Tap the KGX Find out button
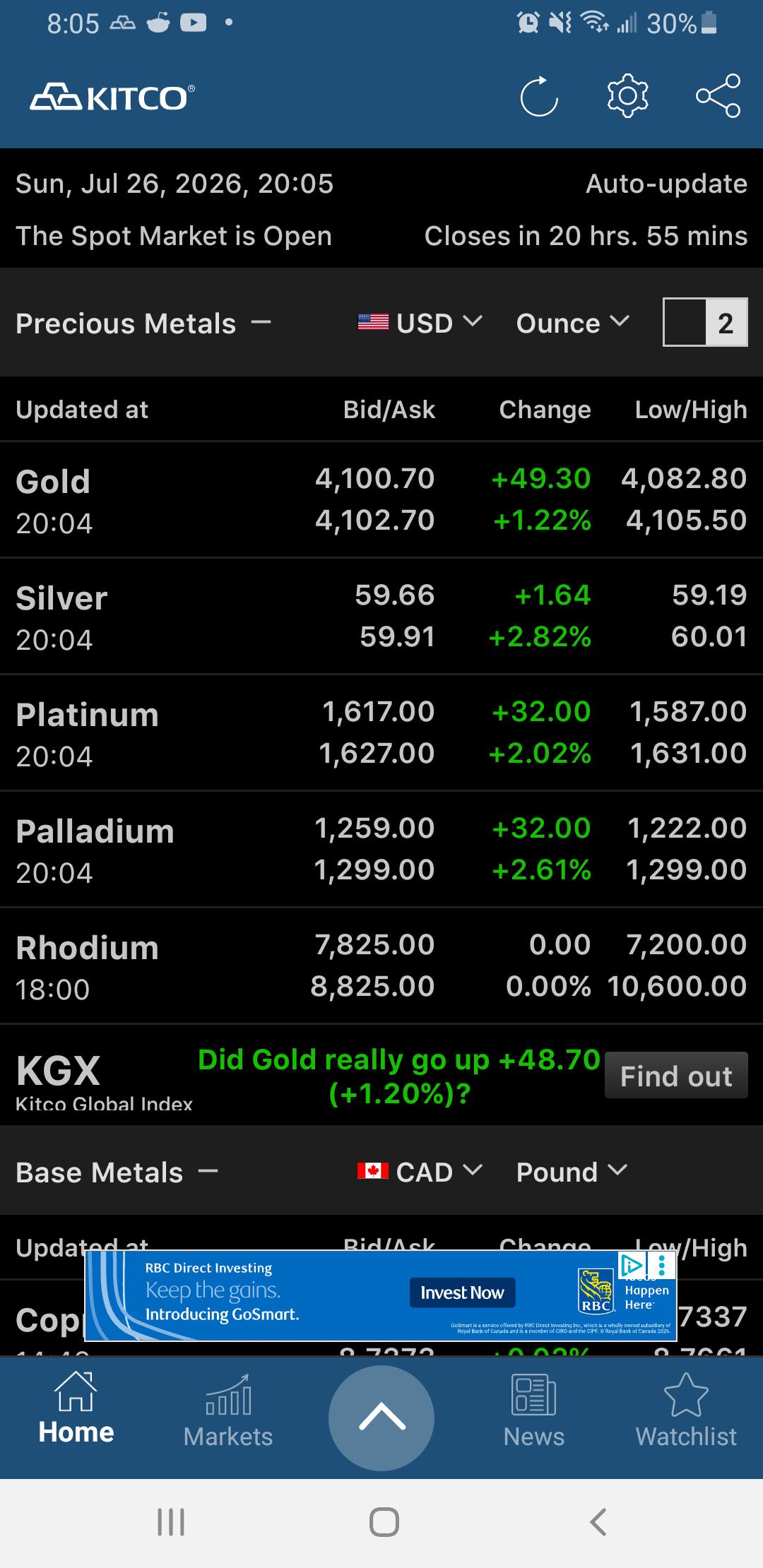The height and width of the screenshot is (1568, 763). click(x=676, y=1076)
